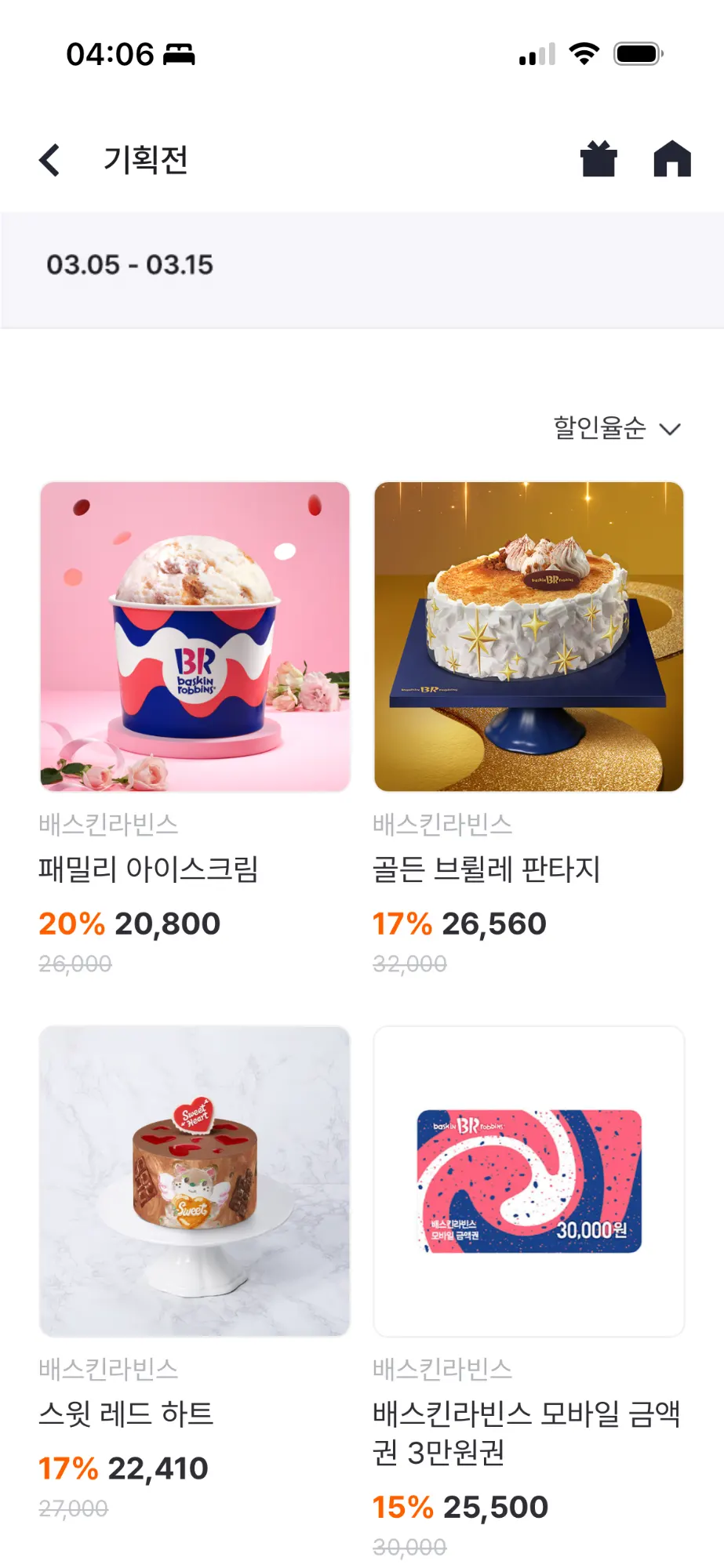Open the 패밀리 아이스크림 product
This screenshot has height=1568, width=724.
click(x=195, y=637)
